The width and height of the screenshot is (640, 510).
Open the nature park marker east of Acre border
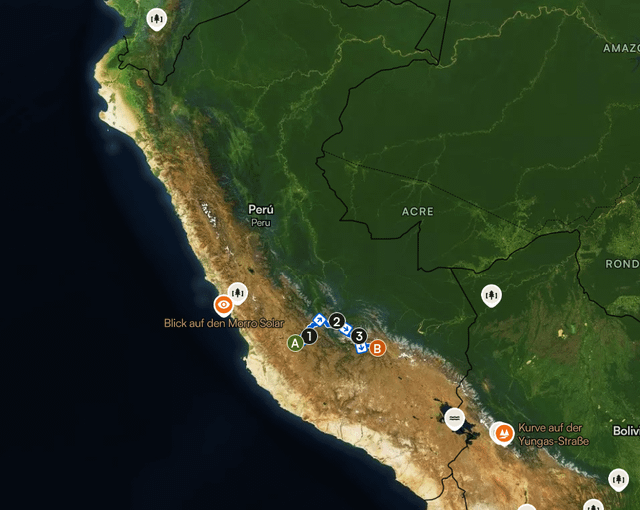point(491,295)
